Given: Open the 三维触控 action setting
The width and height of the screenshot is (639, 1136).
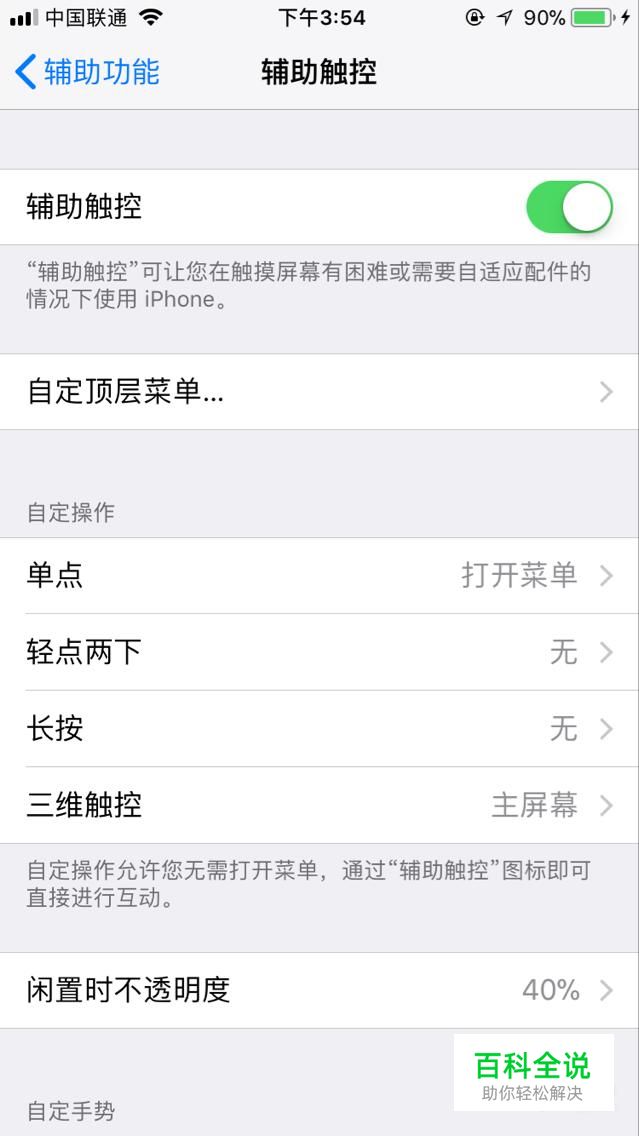Looking at the screenshot, I should [x=319, y=805].
